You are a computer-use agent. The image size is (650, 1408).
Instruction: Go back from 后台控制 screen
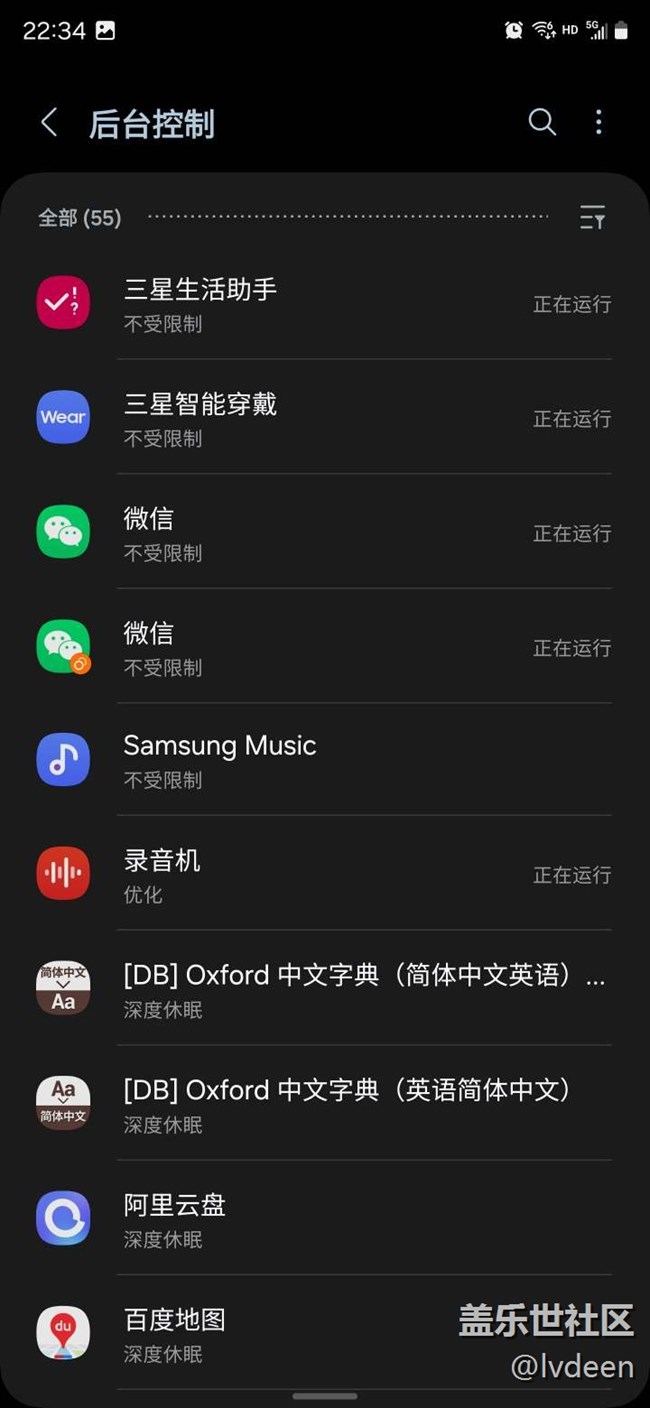pos(49,123)
